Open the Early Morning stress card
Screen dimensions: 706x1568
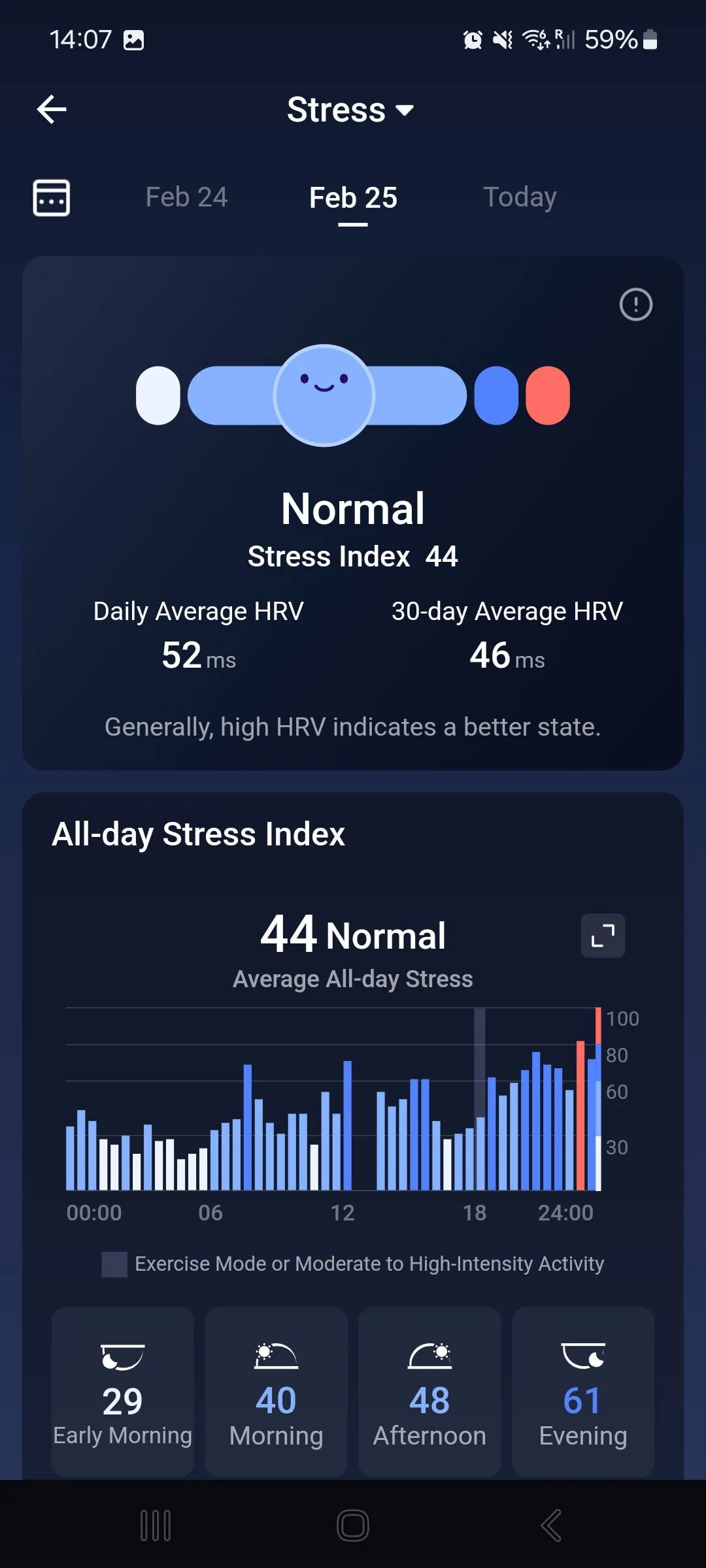pos(123,1390)
